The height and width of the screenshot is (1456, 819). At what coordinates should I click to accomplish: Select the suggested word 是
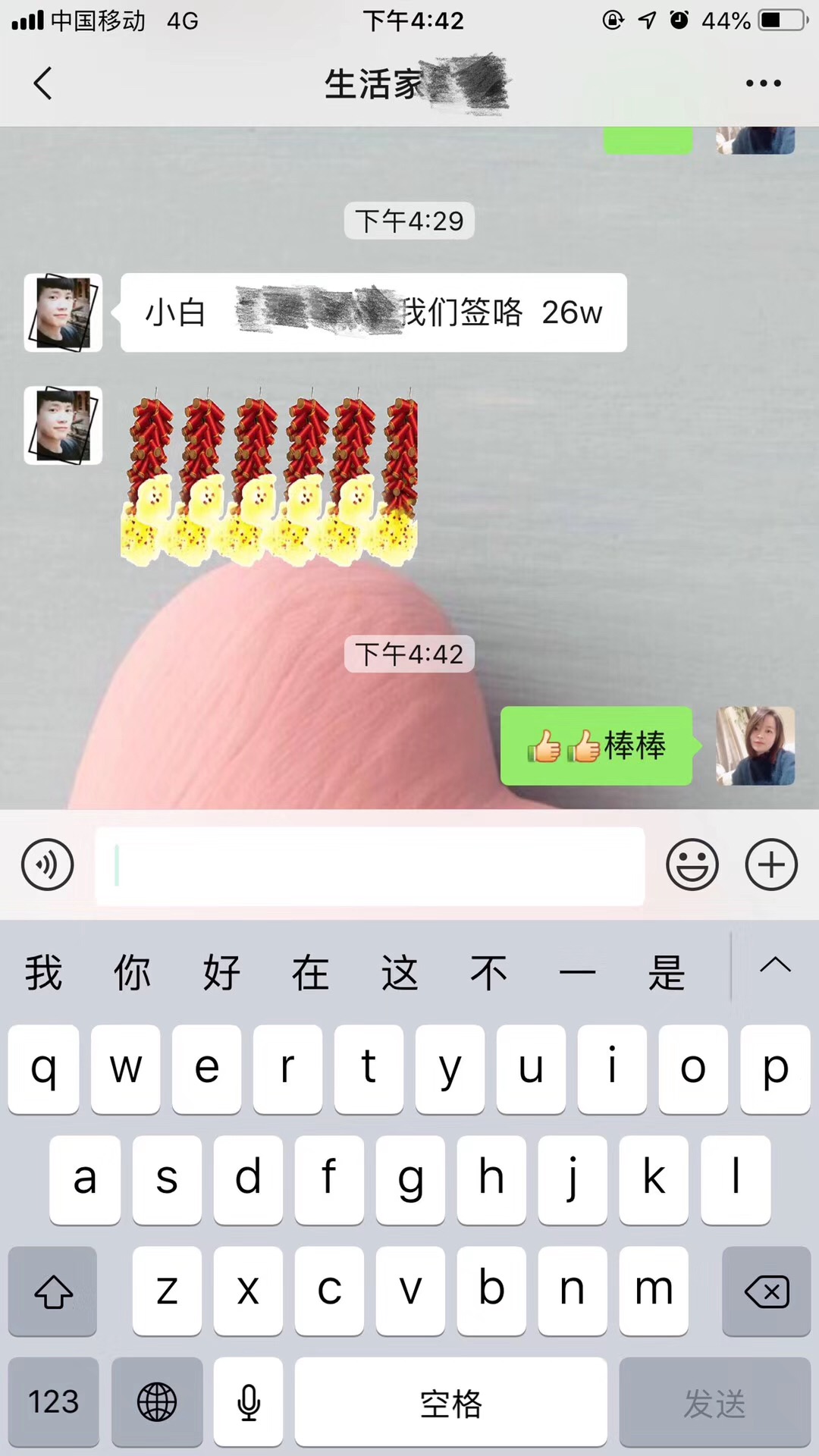[x=667, y=972]
